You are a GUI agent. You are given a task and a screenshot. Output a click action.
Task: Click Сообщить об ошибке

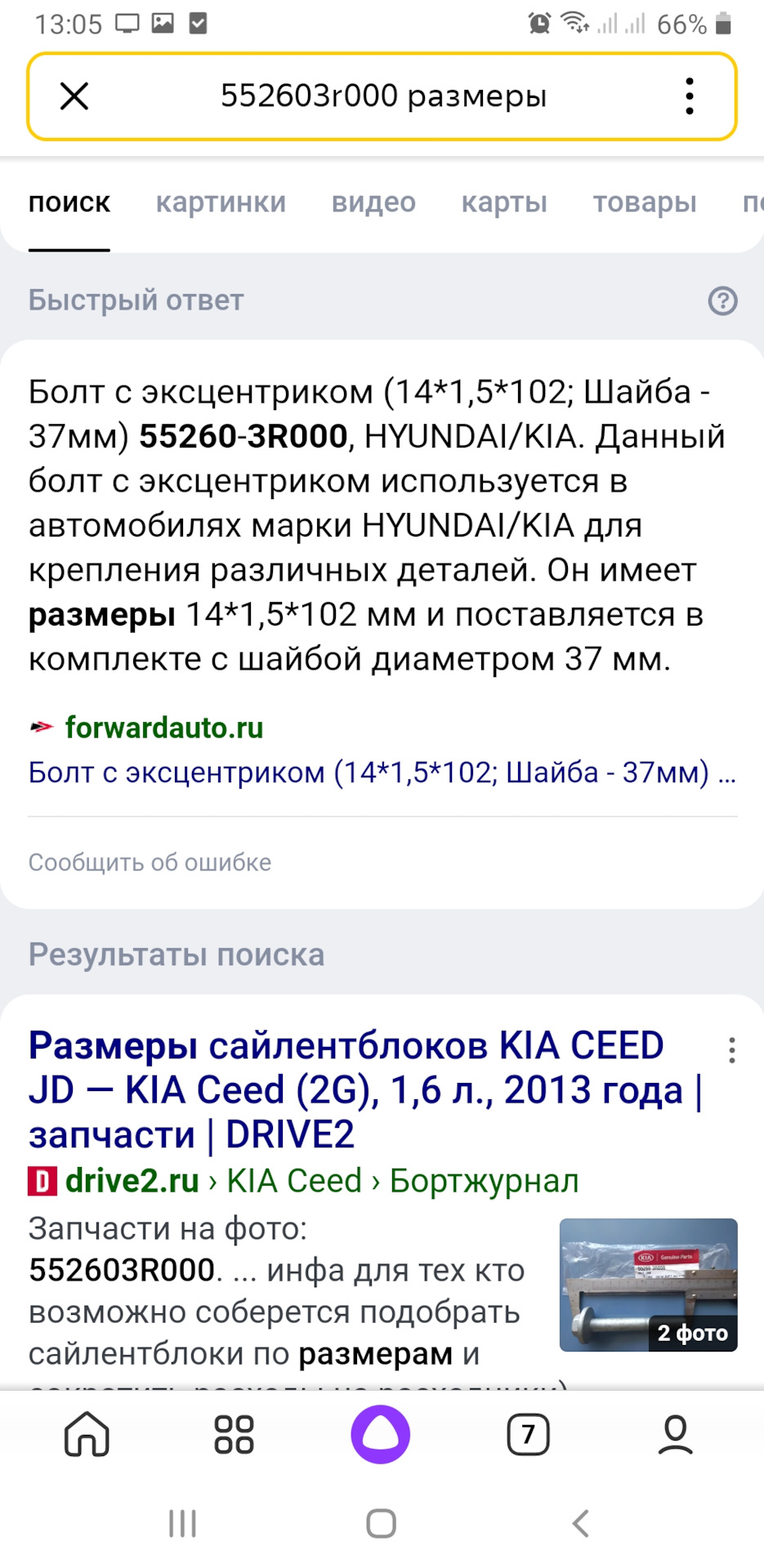coord(150,862)
